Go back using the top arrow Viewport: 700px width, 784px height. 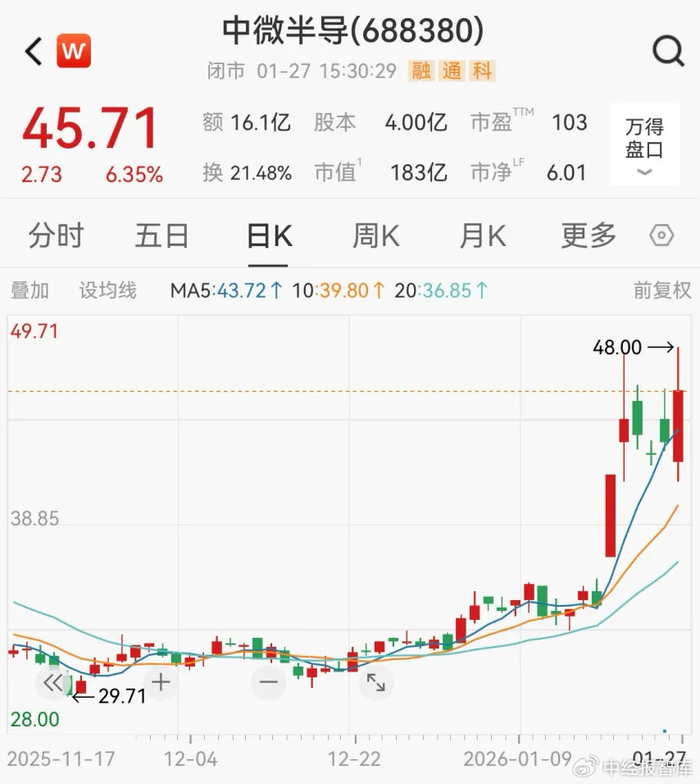(34, 50)
